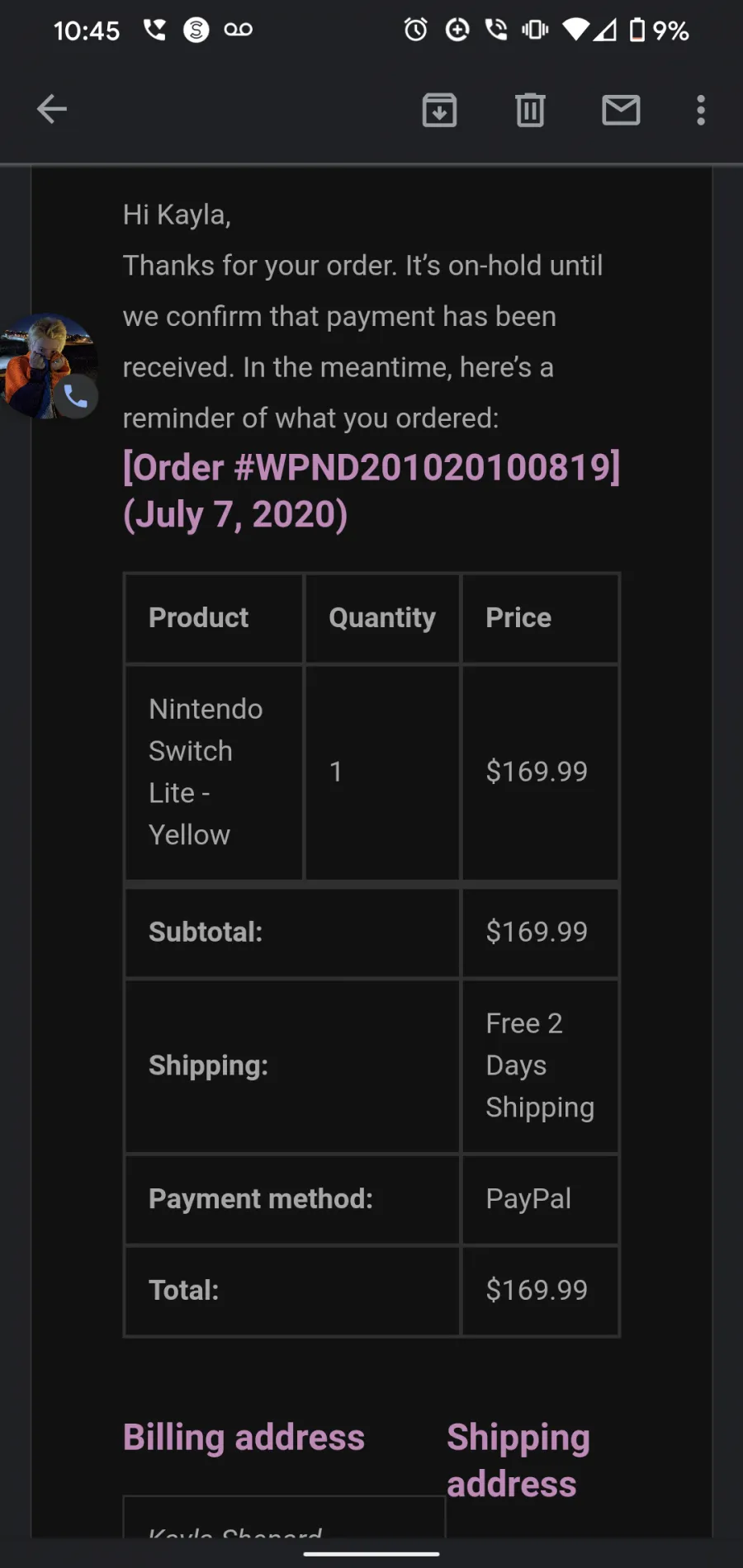
Task: Delete this order email
Action: point(530,110)
